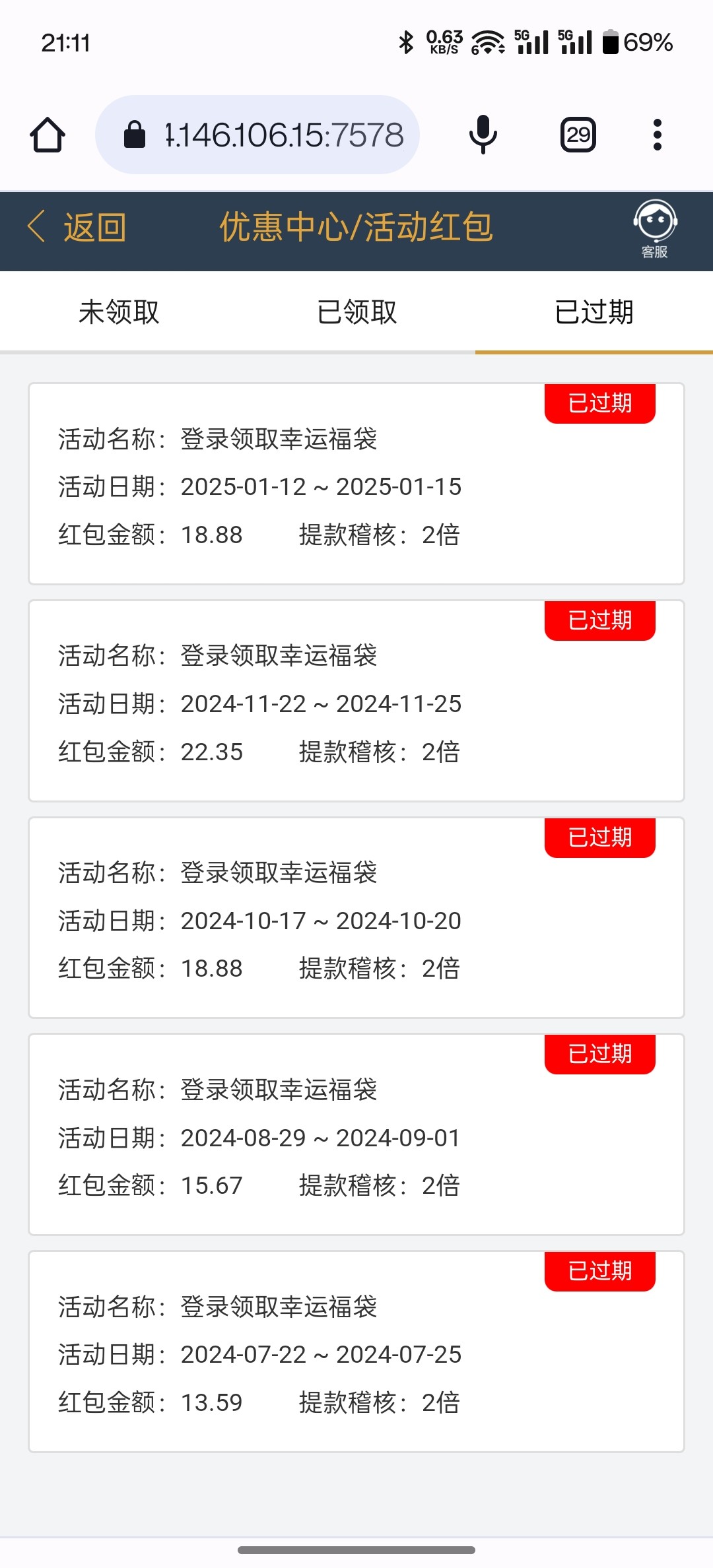This screenshot has height=1568, width=713.
Task: Switch to the 未领取 tab
Action: tap(119, 312)
